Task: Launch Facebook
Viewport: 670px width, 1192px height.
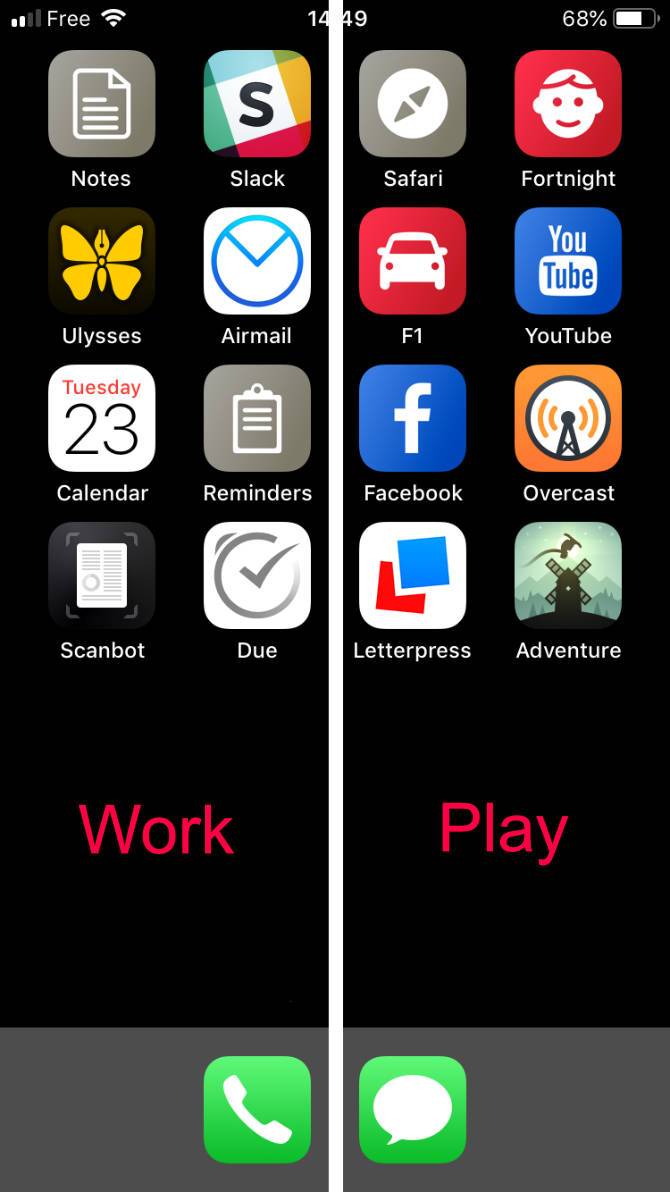Action: click(412, 418)
